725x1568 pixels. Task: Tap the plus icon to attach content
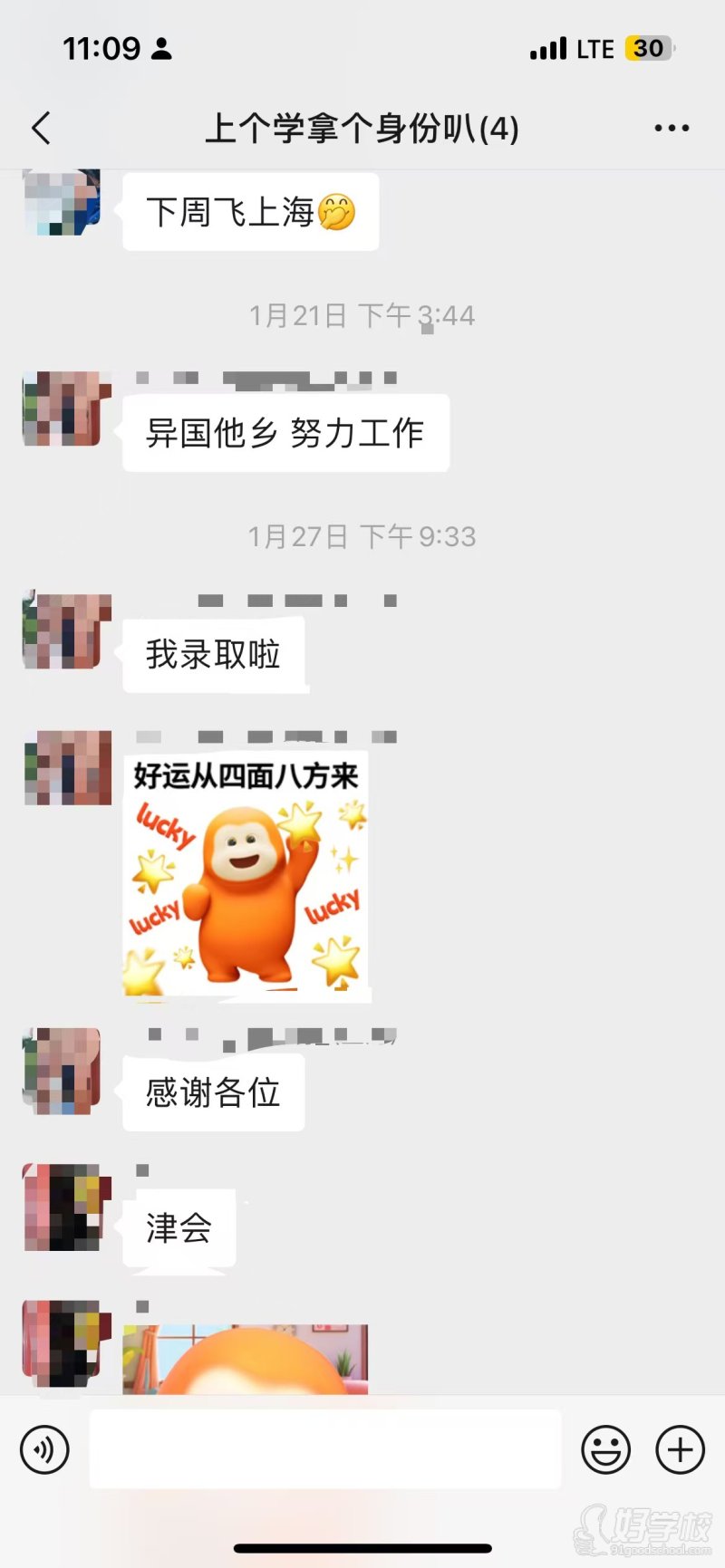[680, 1450]
